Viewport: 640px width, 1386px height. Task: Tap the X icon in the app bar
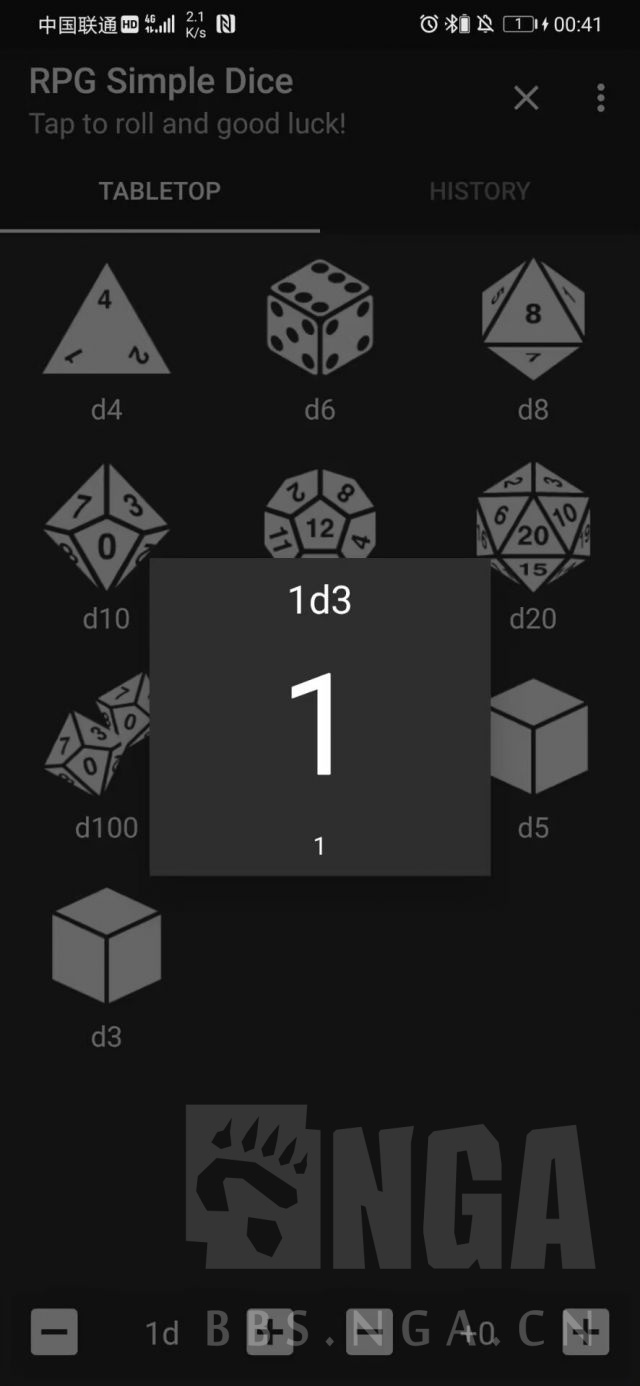[x=526, y=98]
